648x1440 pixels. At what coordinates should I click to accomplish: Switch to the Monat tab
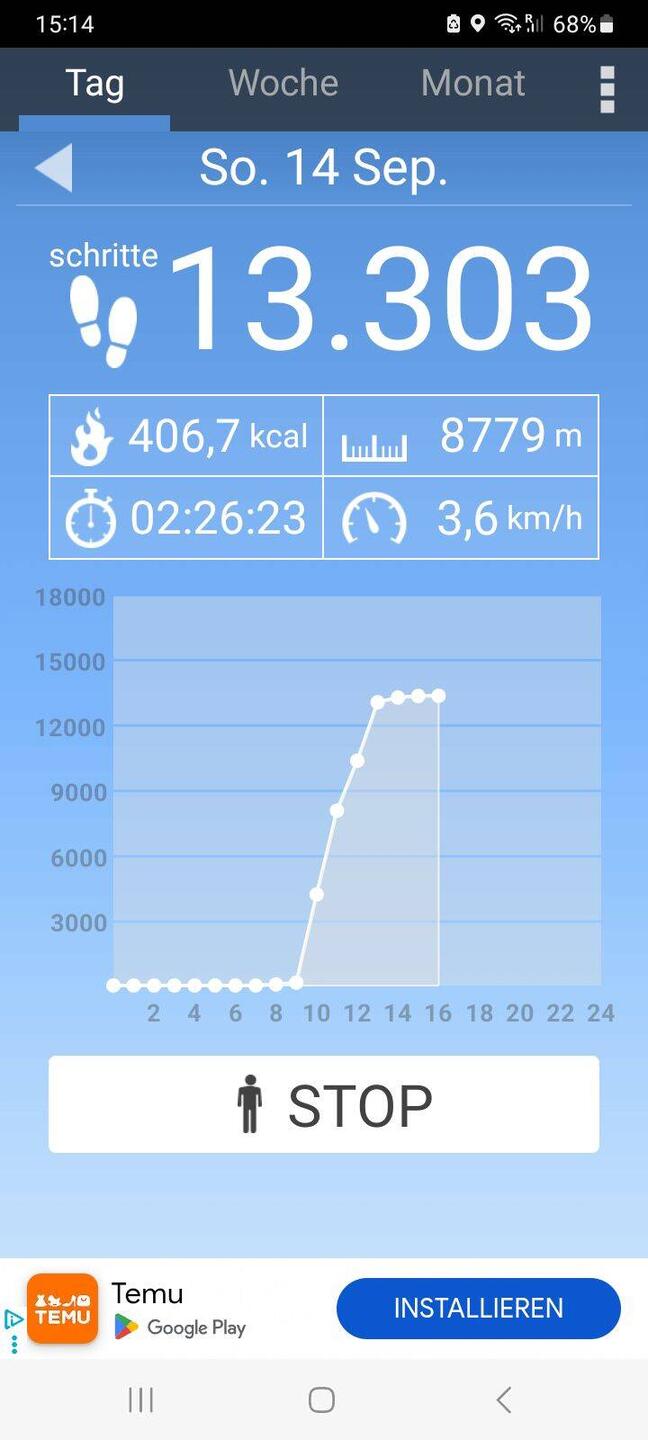coord(473,83)
